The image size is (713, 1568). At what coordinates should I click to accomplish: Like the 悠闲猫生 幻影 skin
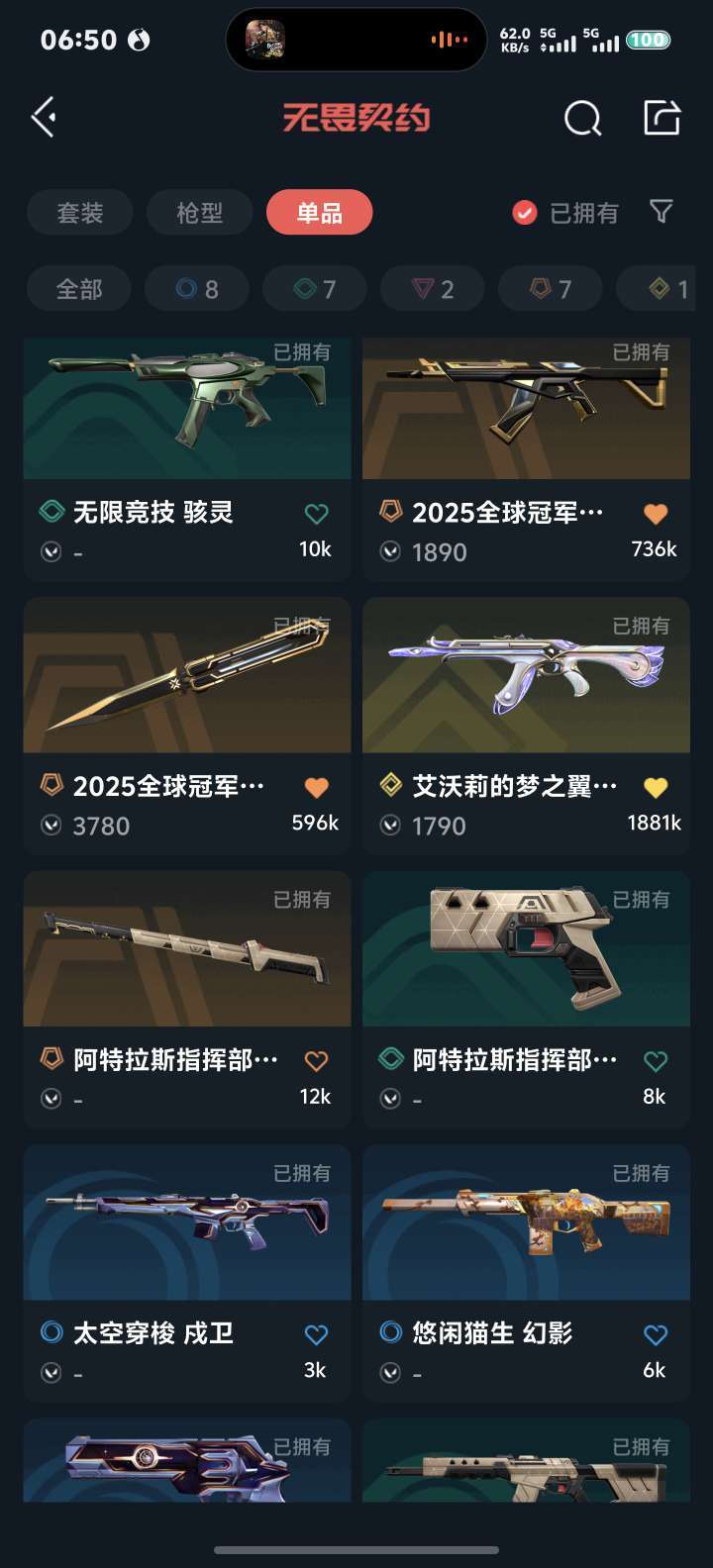click(655, 1334)
